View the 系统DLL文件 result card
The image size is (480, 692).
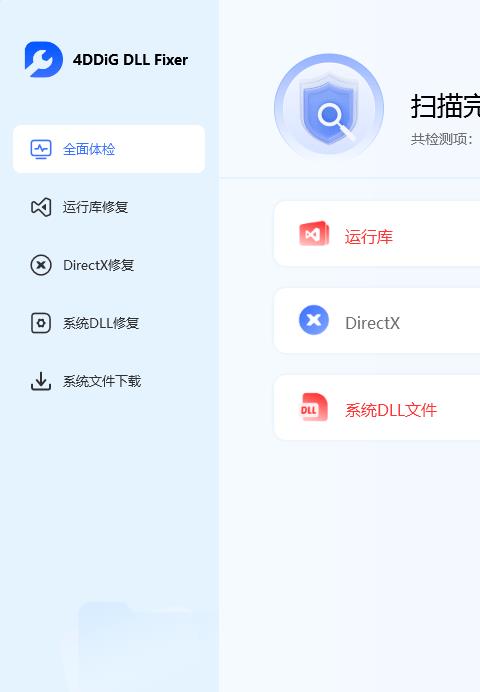[377, 408]
